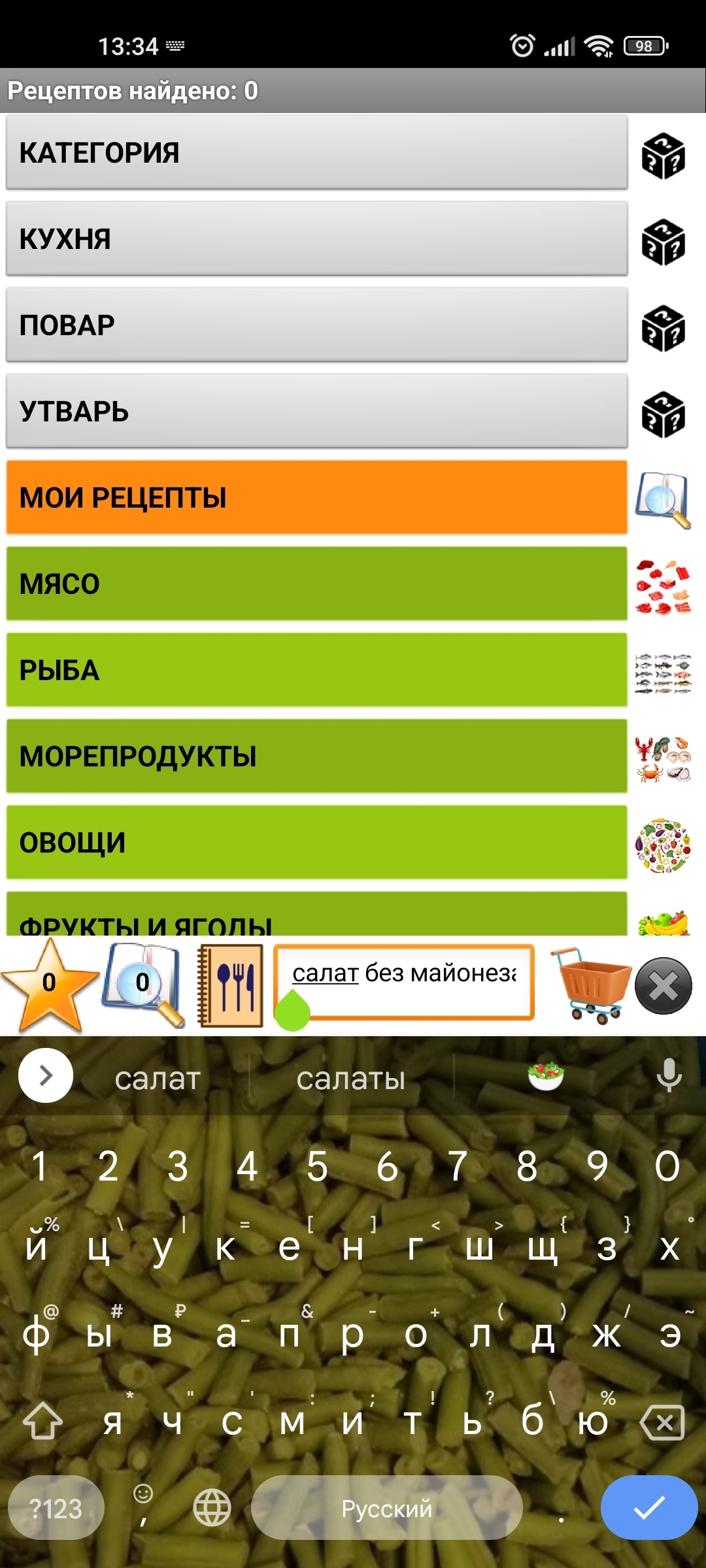The image size is (706, 1568).
Task: Tap the magnifier book icon beside МОИ РЕЦЕПТЫ
Action: (664, 500)
